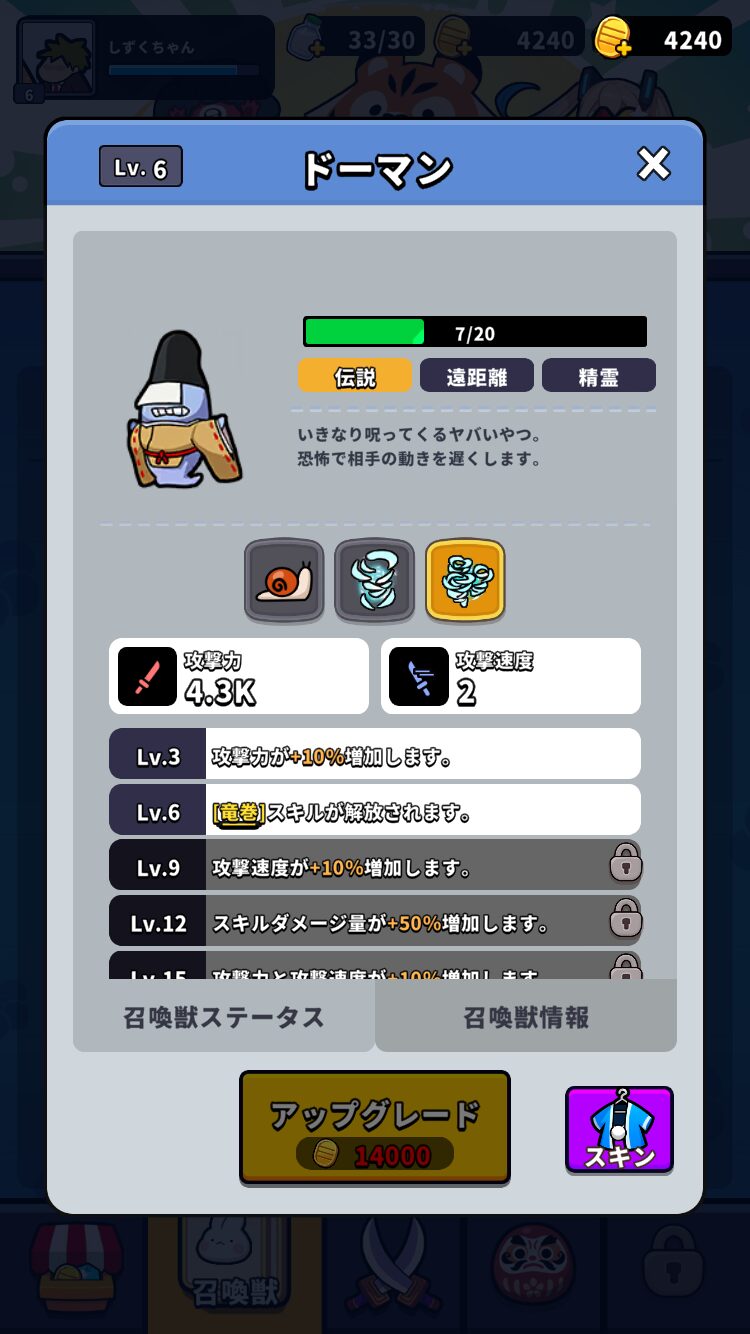Tap the gold coin plus icon
Screen dimensions: 750x1334
coord(612,39)
